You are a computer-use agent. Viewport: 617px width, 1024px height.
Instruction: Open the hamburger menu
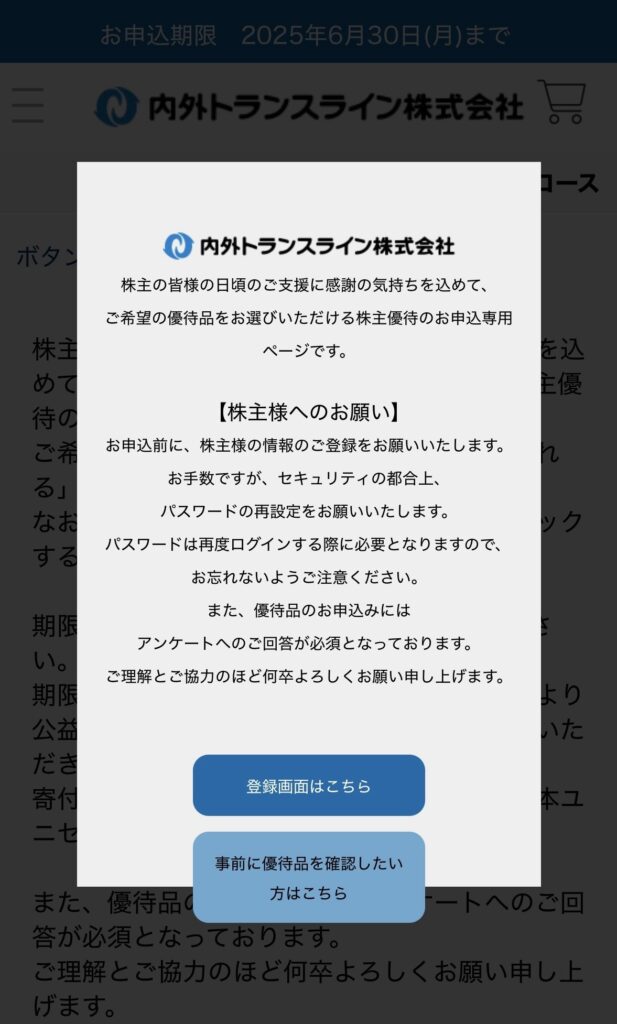coord(28,105)
